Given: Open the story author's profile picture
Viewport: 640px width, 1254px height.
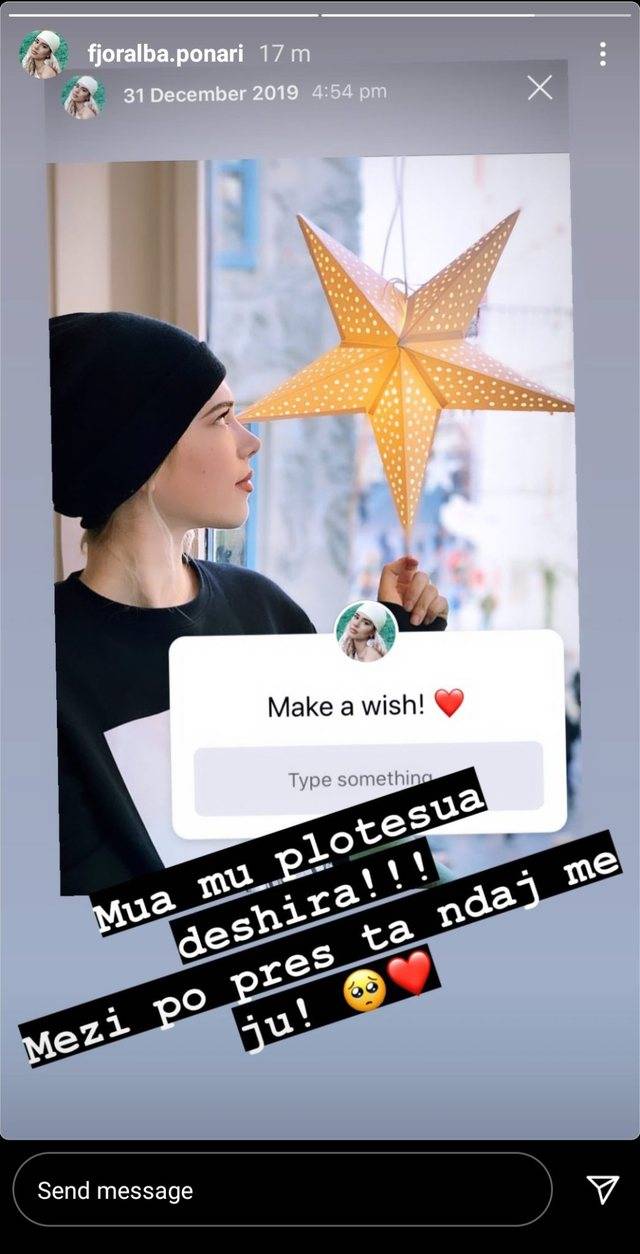Looking at the screenshot, I should click(x=44, y=54).
